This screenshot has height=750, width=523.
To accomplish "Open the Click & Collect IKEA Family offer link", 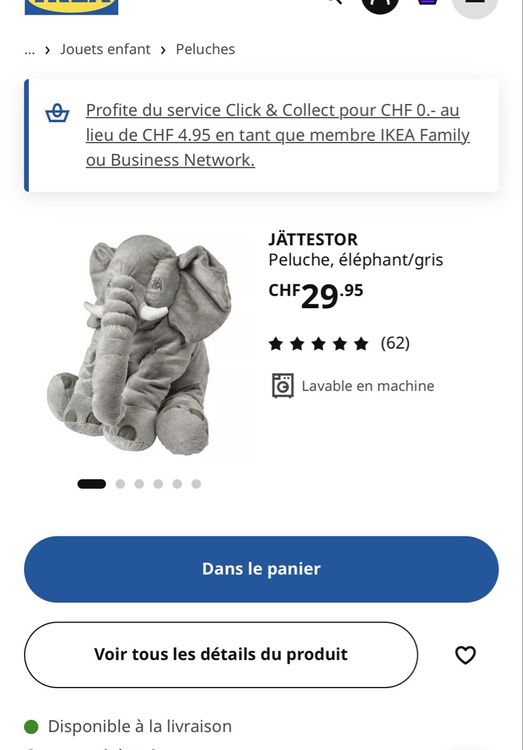I will coord(278,135).
